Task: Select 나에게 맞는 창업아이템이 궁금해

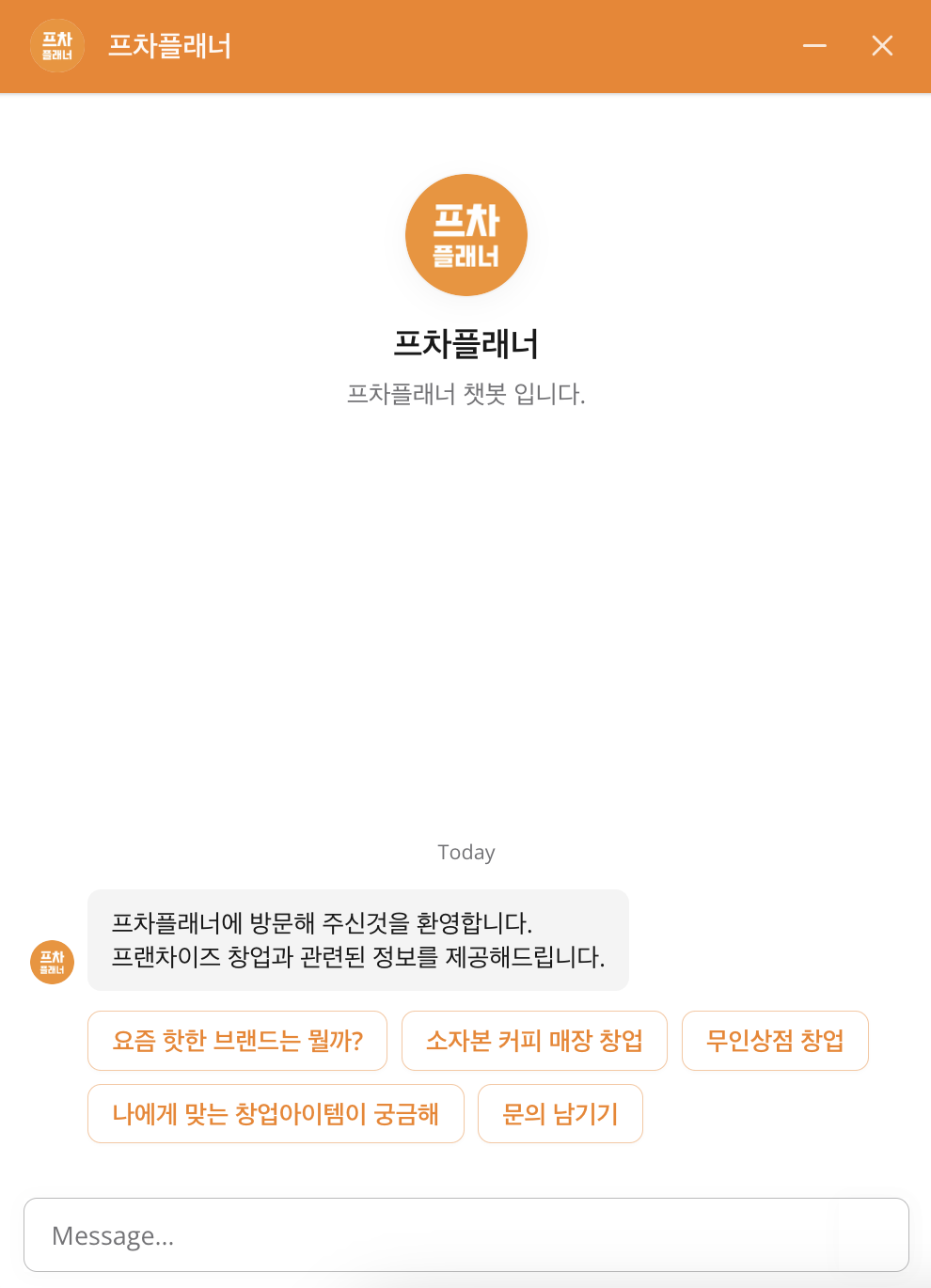Action: [x=276, y=1114]
